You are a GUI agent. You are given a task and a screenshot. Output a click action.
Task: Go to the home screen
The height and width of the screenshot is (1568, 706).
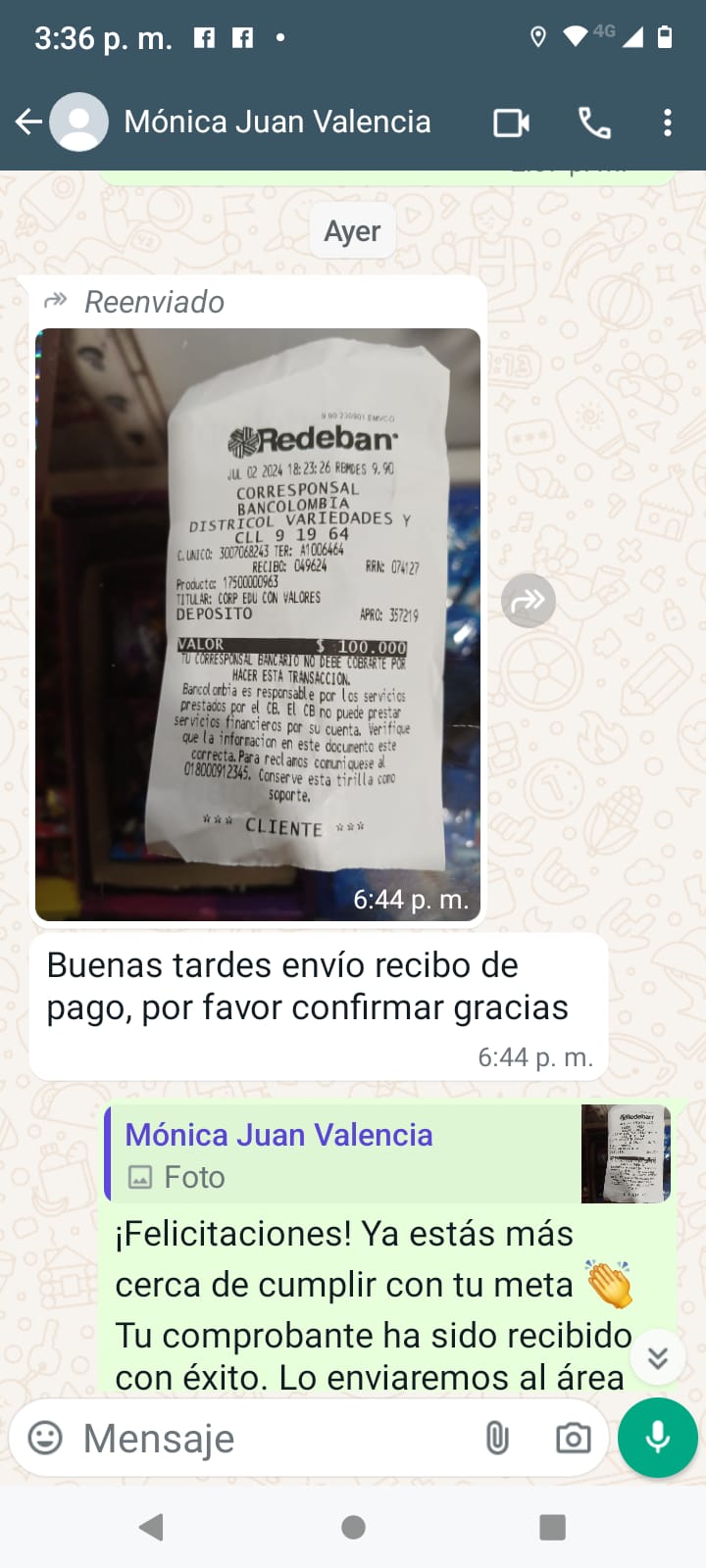coord(353,1527)
